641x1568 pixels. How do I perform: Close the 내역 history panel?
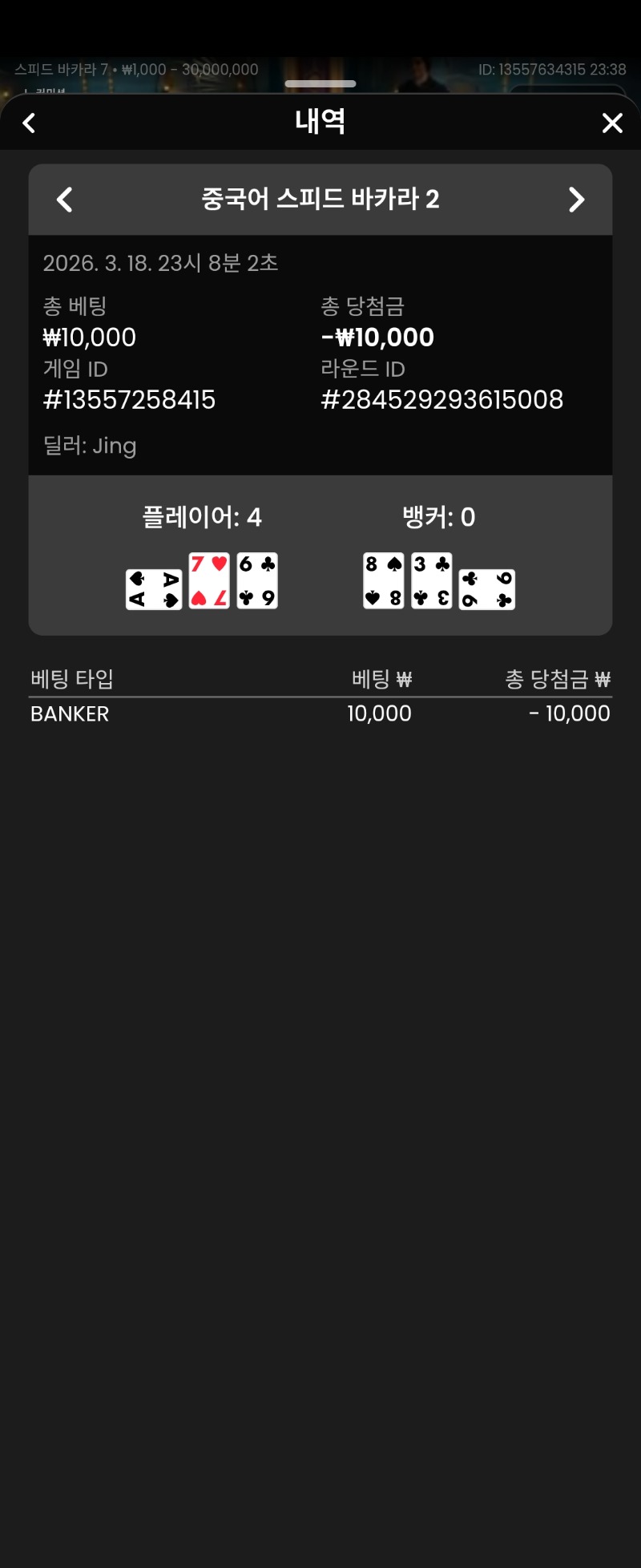tap(612, 123)
